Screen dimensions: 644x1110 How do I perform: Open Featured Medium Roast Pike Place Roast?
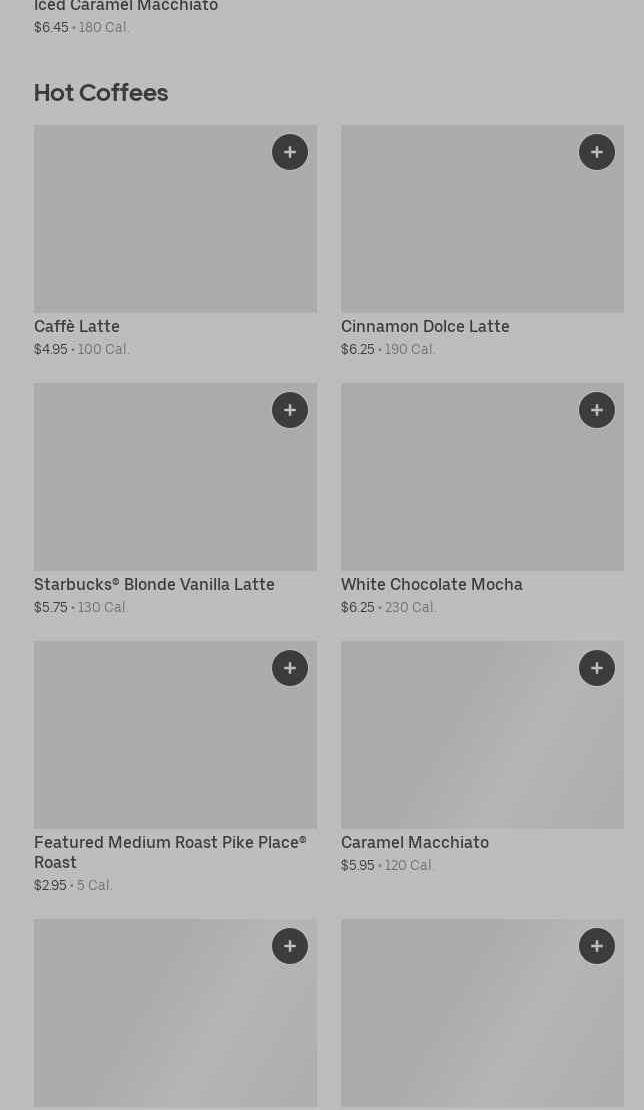pyautogui.click(x=176, y=767)
